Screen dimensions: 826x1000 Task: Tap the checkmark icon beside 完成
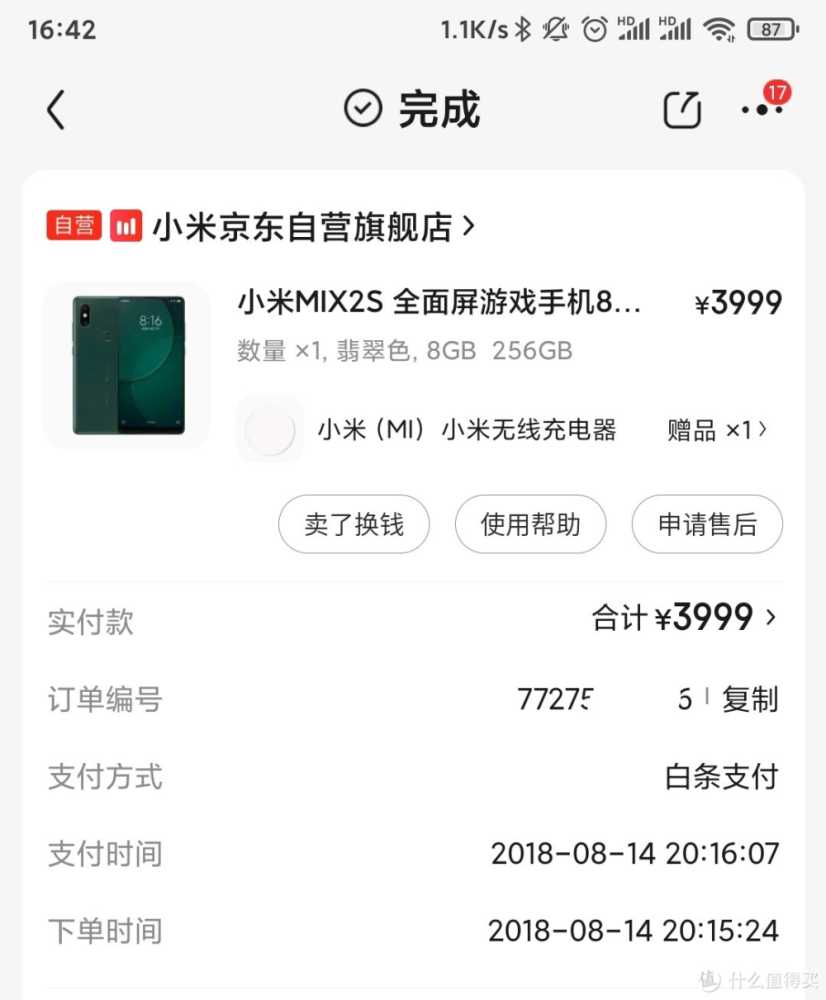pyautogui.click(x=362, y=108)
